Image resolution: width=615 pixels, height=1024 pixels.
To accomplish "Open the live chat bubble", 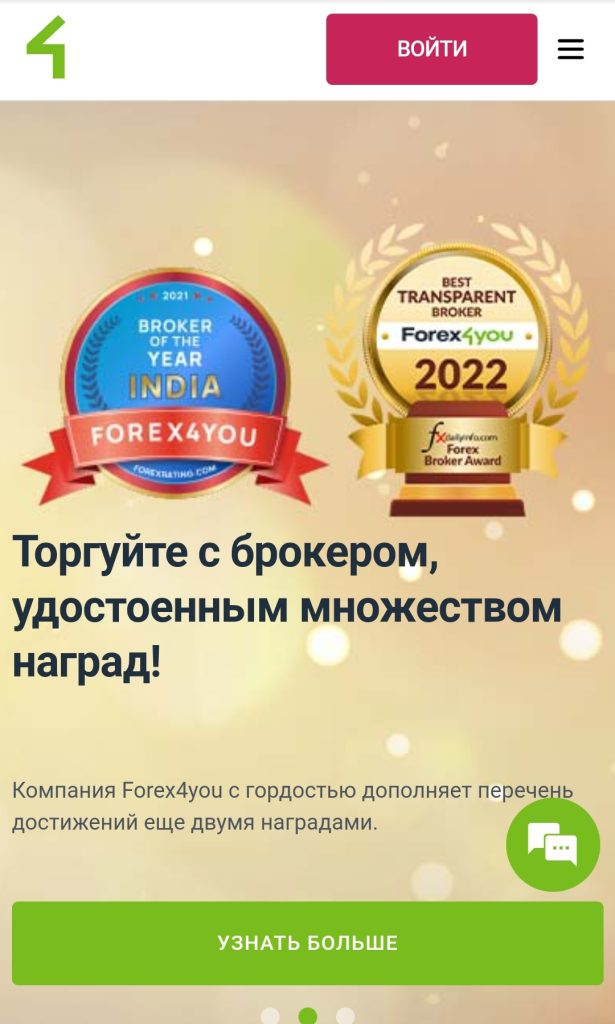I will point(552,844).
